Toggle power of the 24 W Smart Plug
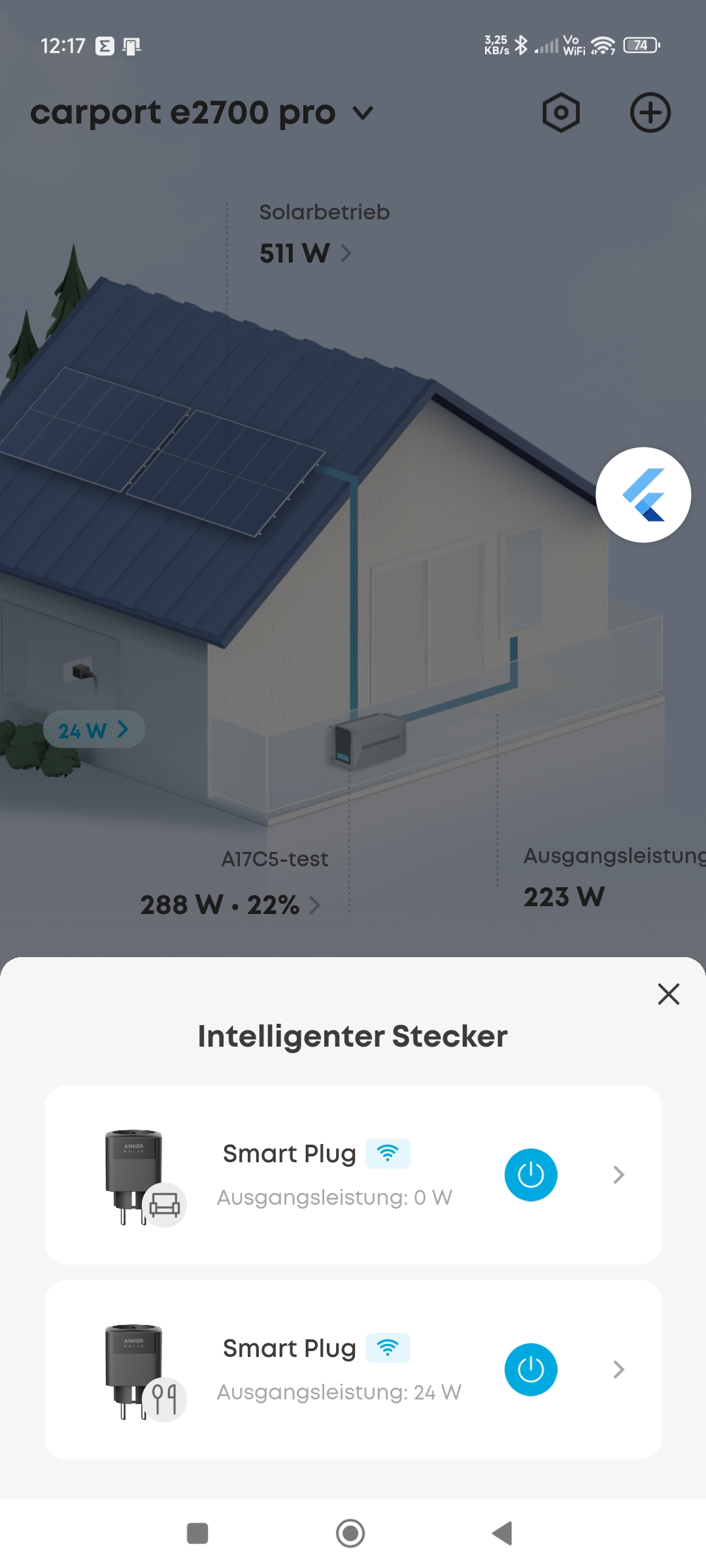The width and height of the screenshot is (706, 1568). point(531,1369)
